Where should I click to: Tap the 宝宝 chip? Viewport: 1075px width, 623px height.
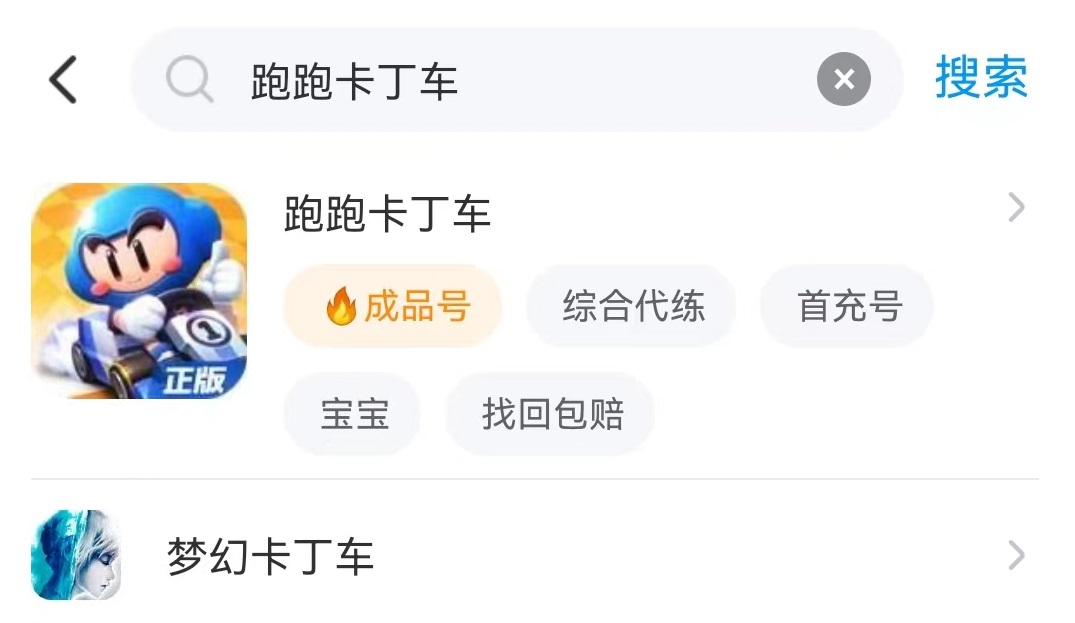pyautogui.click(x=353, y=414)
